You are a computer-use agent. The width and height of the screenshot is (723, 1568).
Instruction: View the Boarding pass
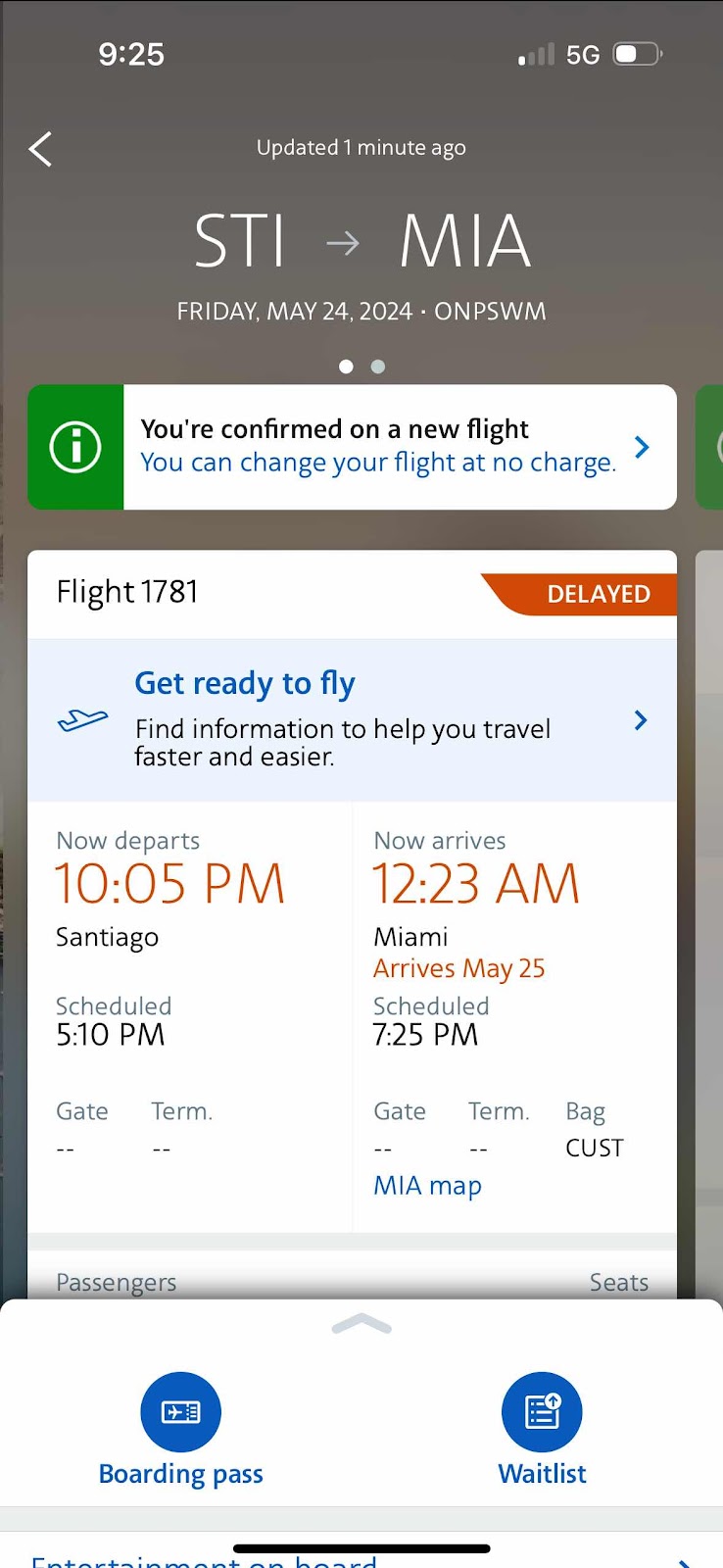pyautogui.click(x=181, y=1429)
